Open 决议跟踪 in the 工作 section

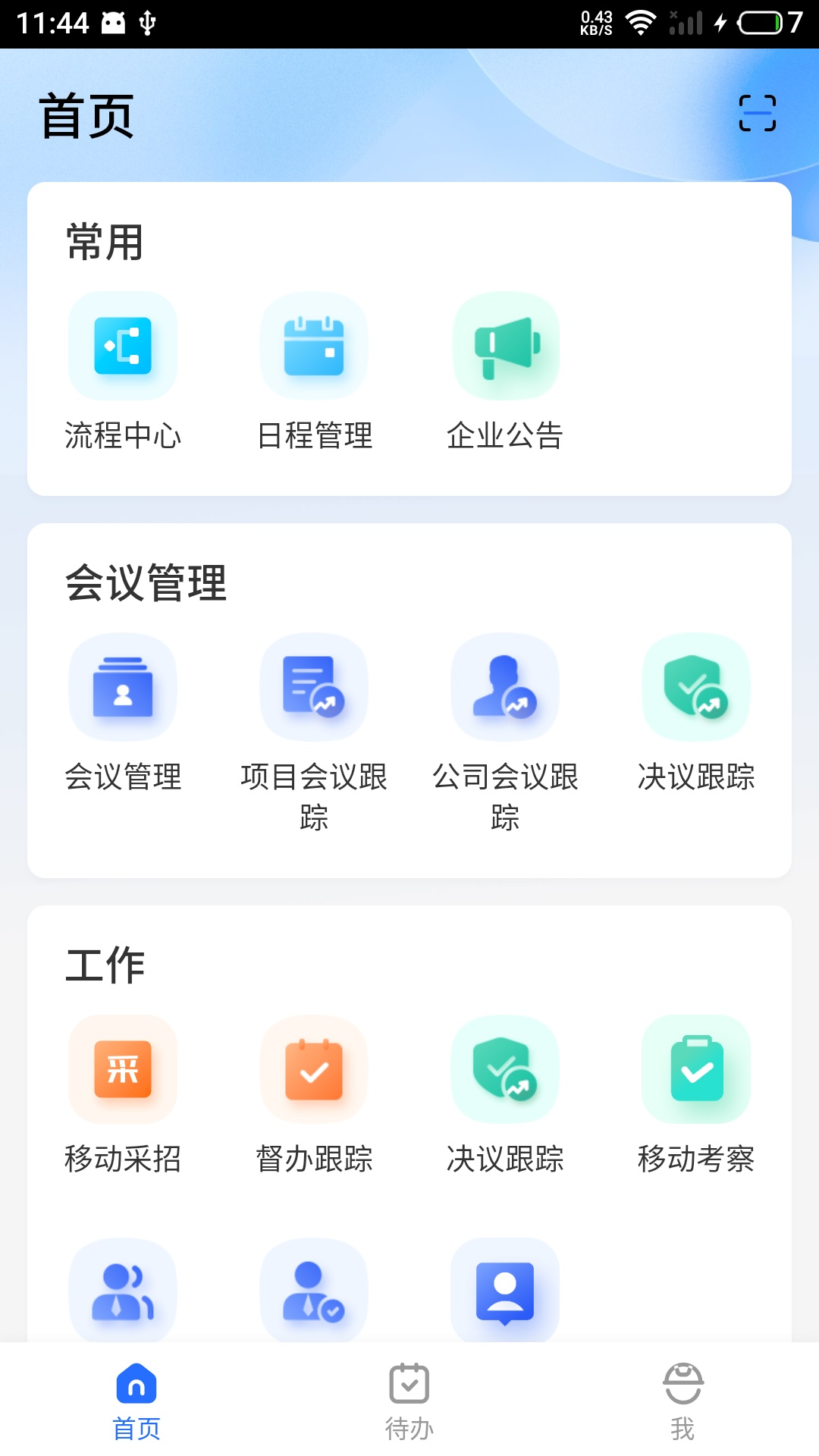pyautogui.click(x=505, y=1069)
